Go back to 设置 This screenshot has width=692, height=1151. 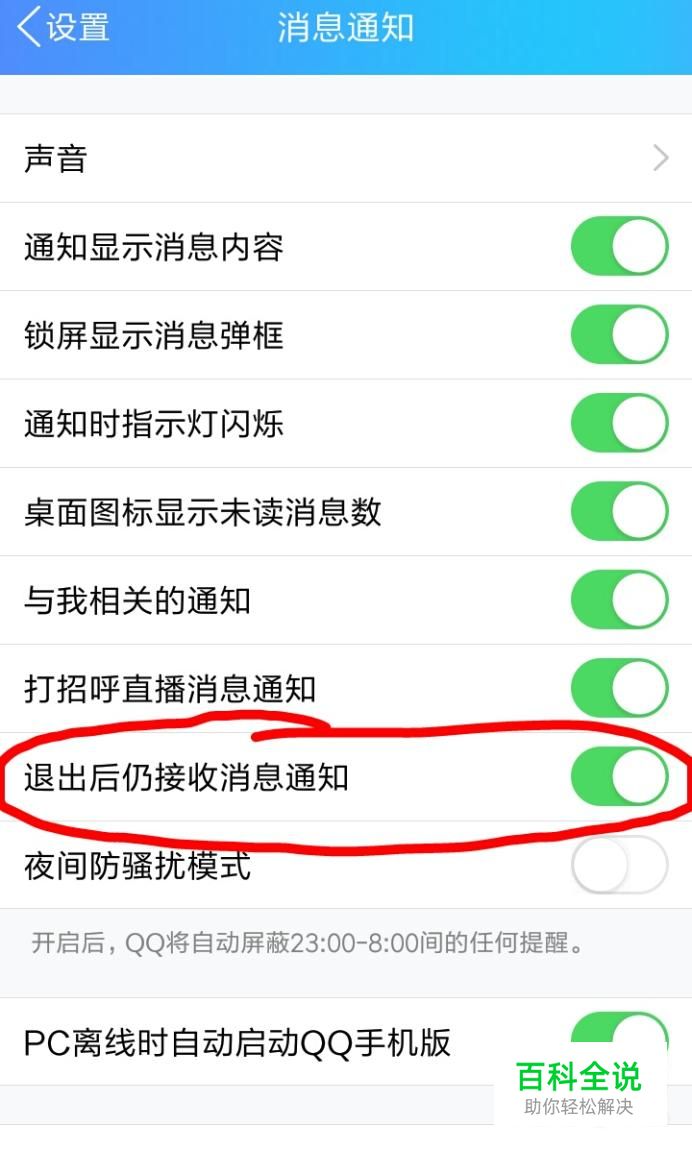[62, 28]
